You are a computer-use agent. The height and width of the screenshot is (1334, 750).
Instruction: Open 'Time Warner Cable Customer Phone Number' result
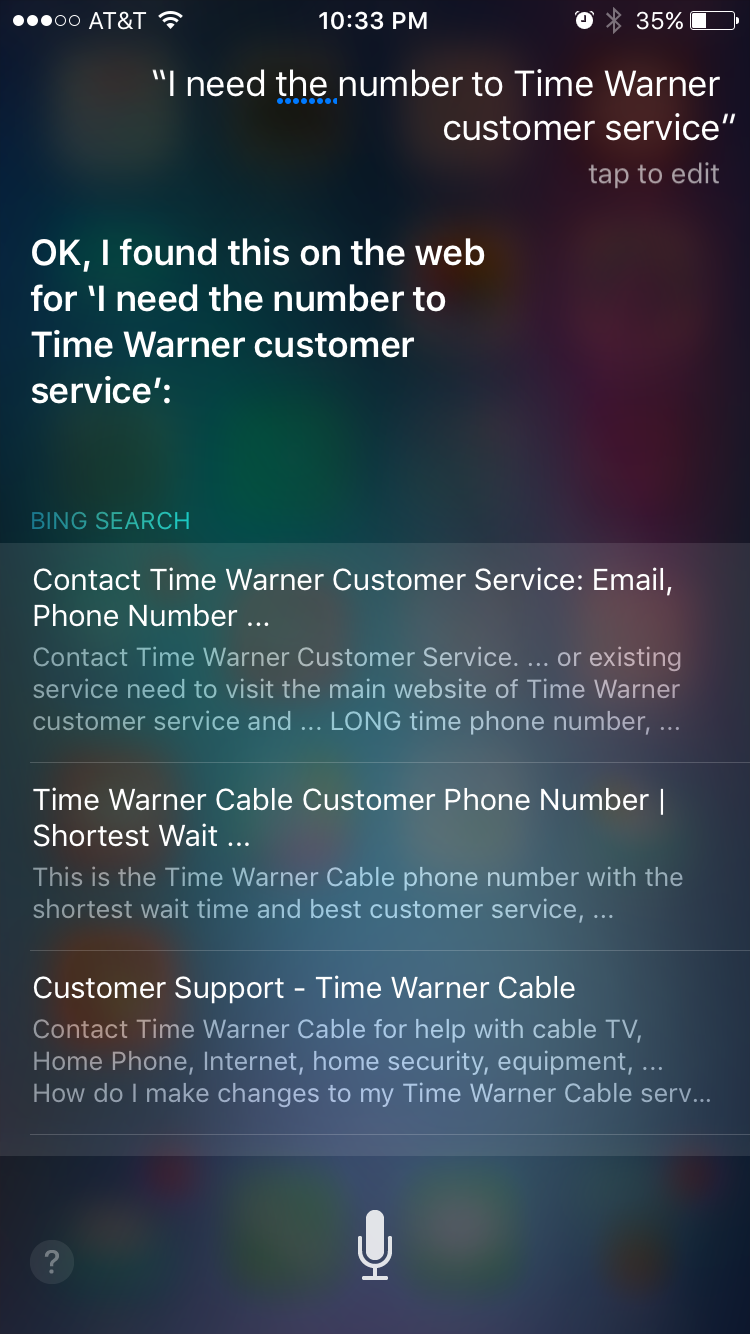(374, 856)
